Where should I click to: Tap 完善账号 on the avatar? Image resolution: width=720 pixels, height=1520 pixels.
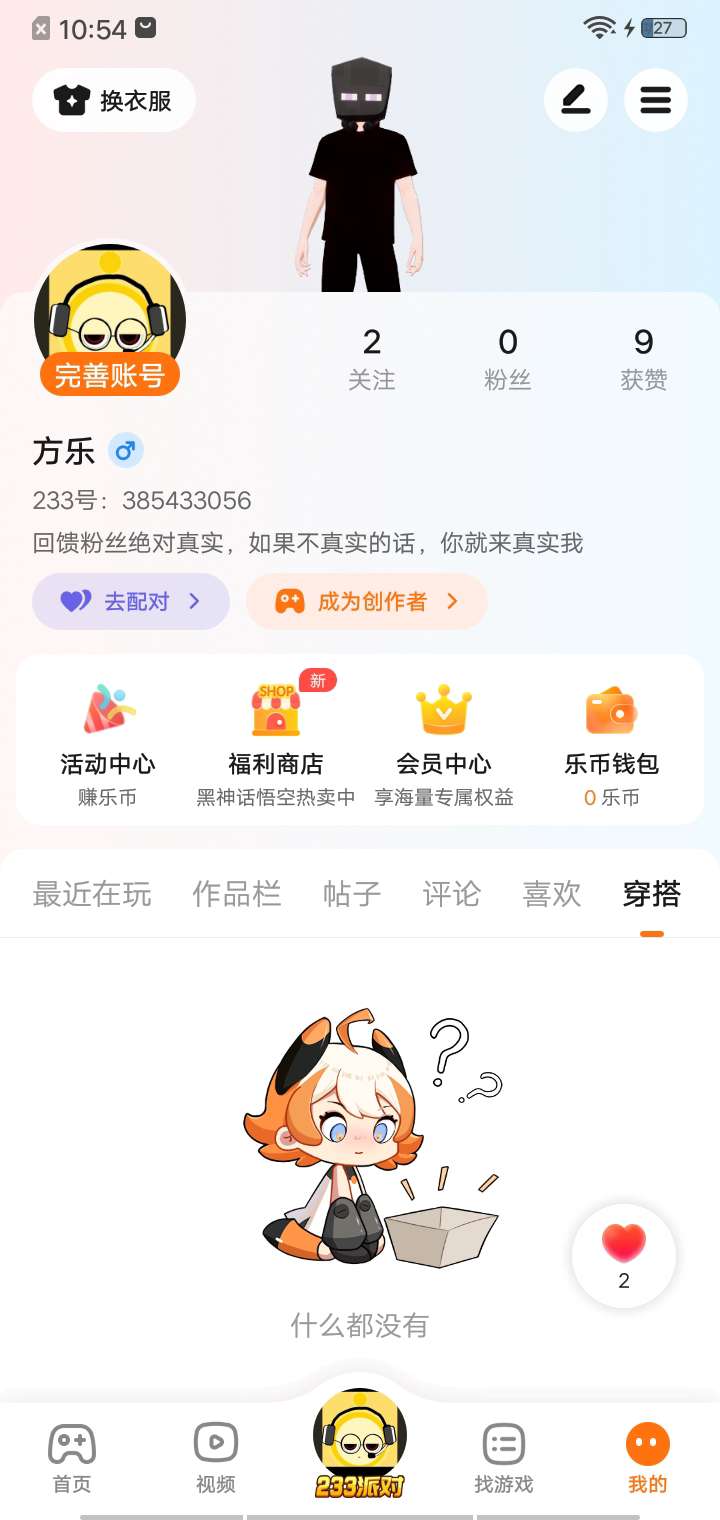click(x=109, y=375)
